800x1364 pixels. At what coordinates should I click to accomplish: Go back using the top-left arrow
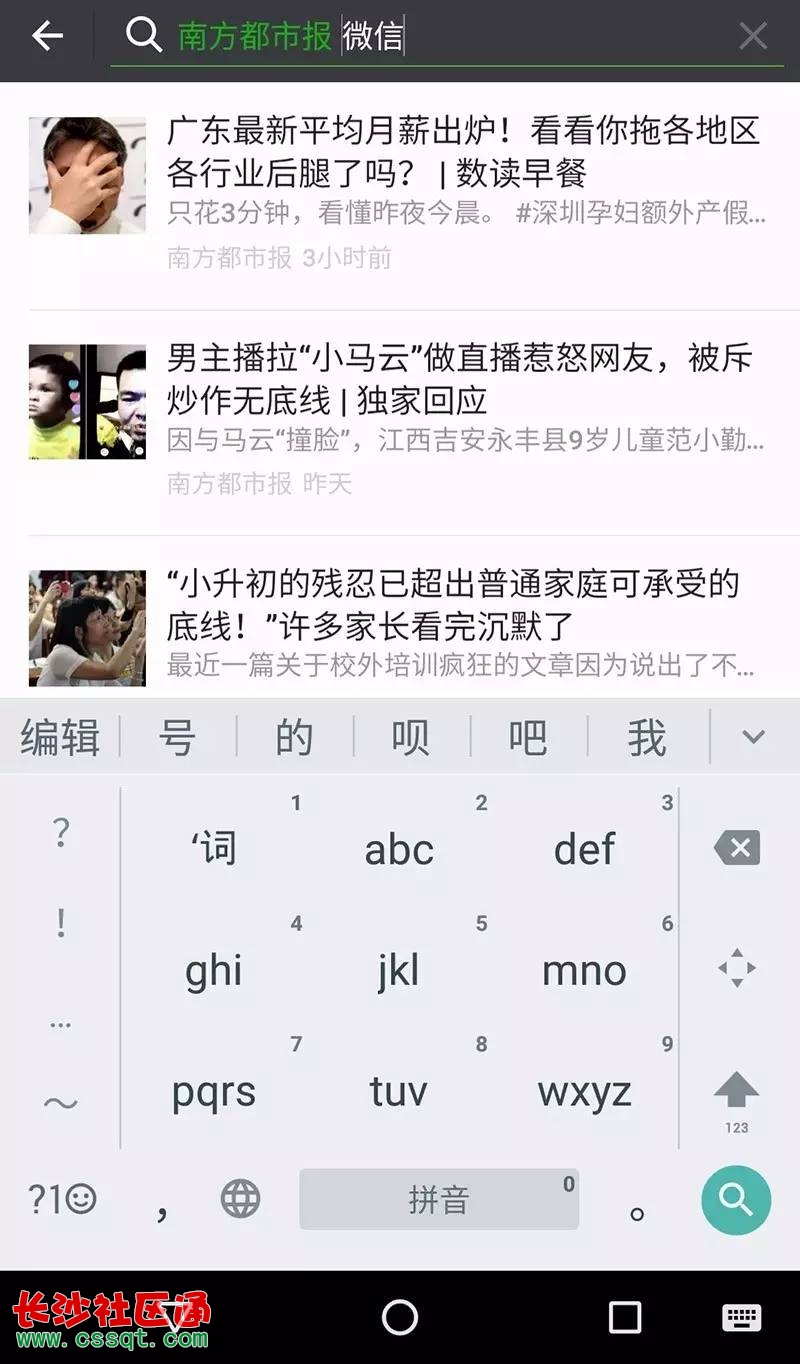click(47, 37)
